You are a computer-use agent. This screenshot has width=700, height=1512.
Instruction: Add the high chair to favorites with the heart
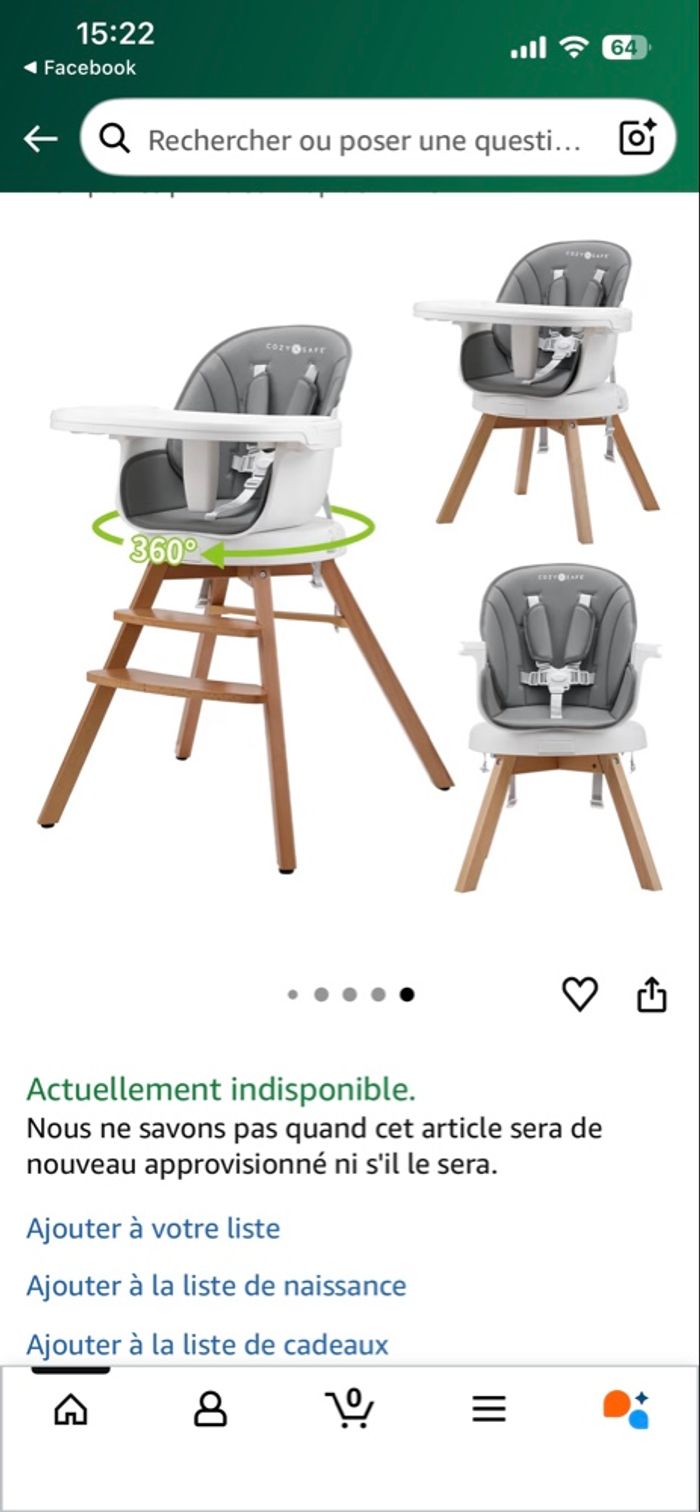[x=579, y=994]
